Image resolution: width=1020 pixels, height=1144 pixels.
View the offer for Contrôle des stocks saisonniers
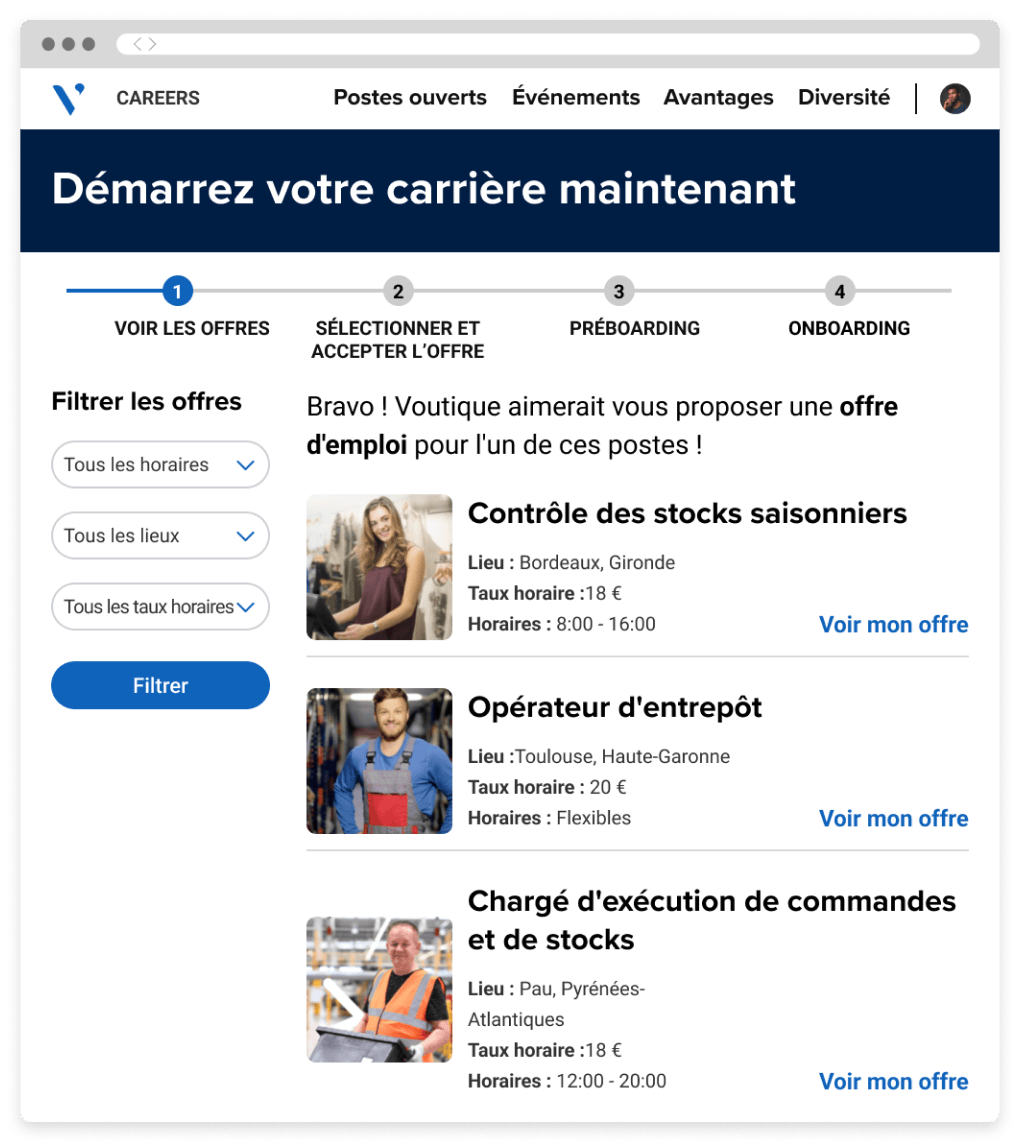[x=893, y=625]
